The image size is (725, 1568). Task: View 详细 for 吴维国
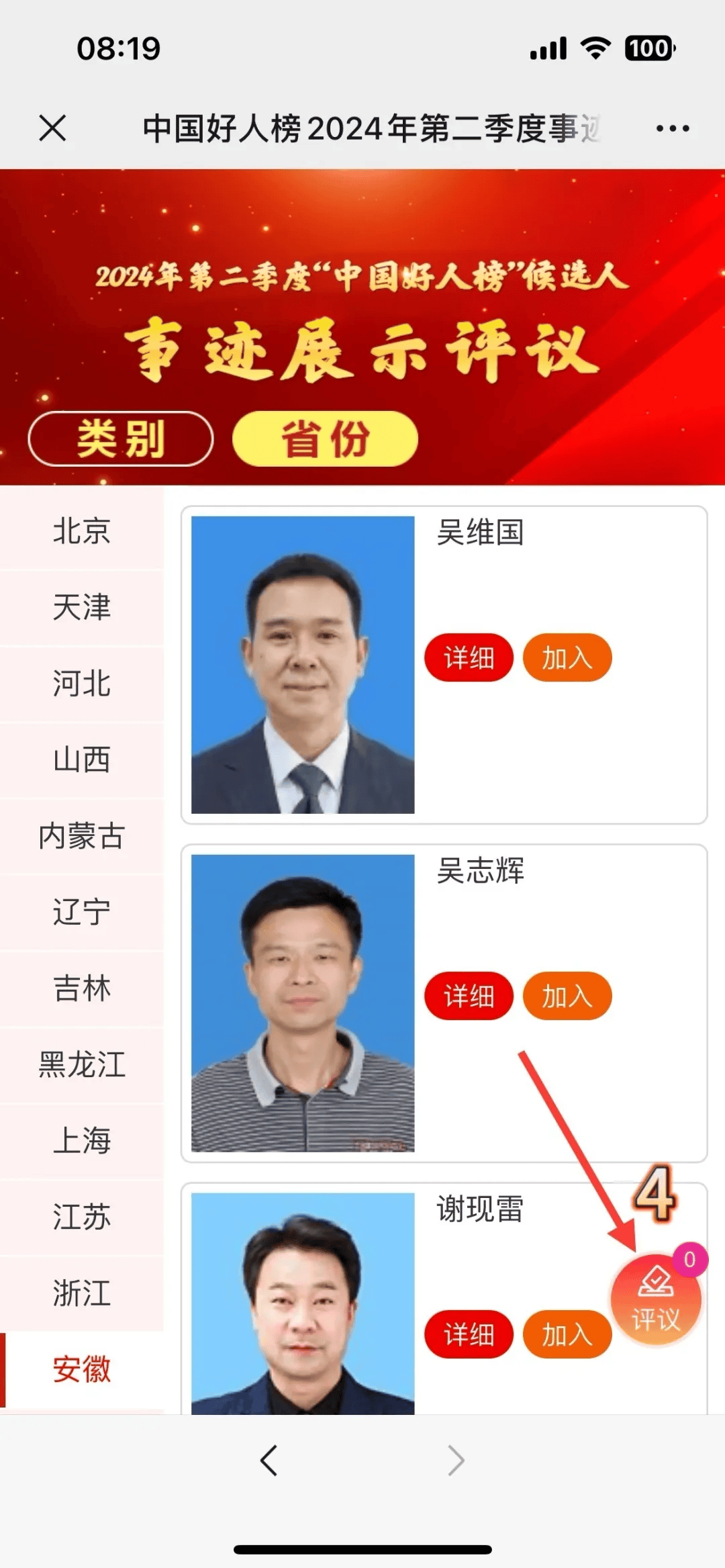pos(469,657)
